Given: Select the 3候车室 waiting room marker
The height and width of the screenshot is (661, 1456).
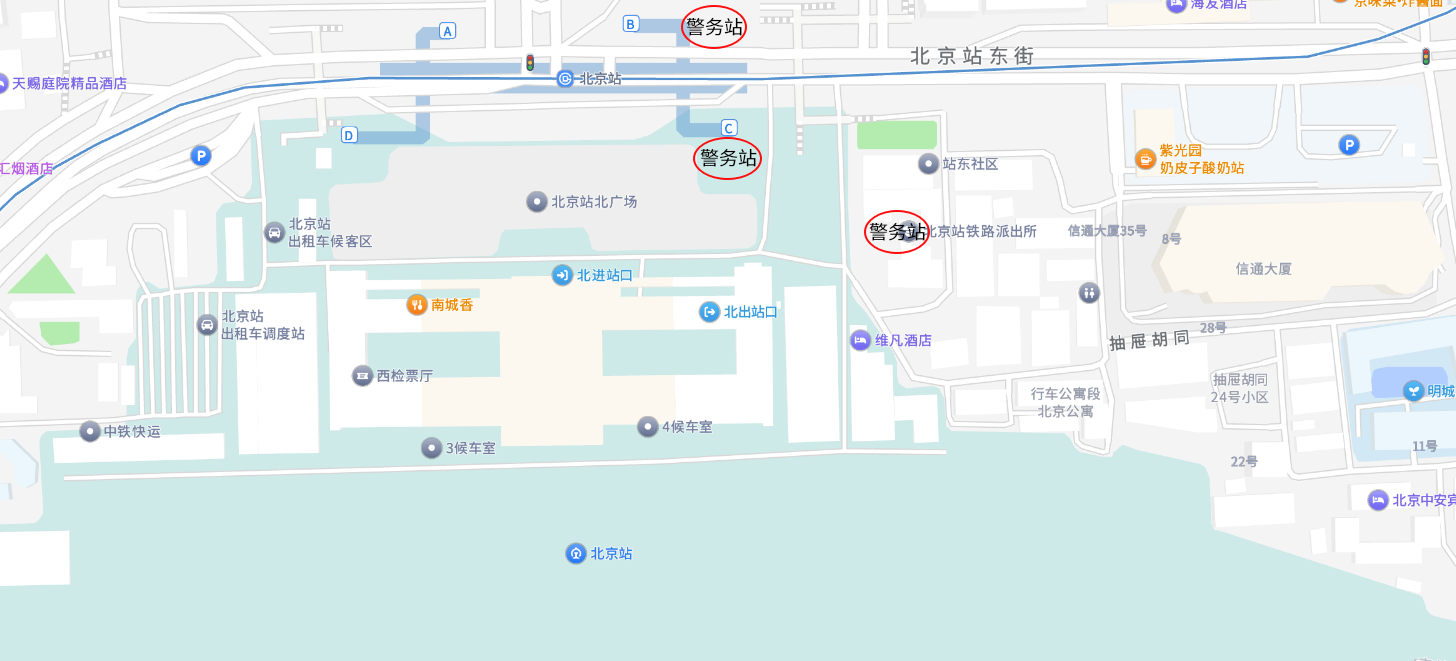Looking at the screenshot, I should coord(431,448).
